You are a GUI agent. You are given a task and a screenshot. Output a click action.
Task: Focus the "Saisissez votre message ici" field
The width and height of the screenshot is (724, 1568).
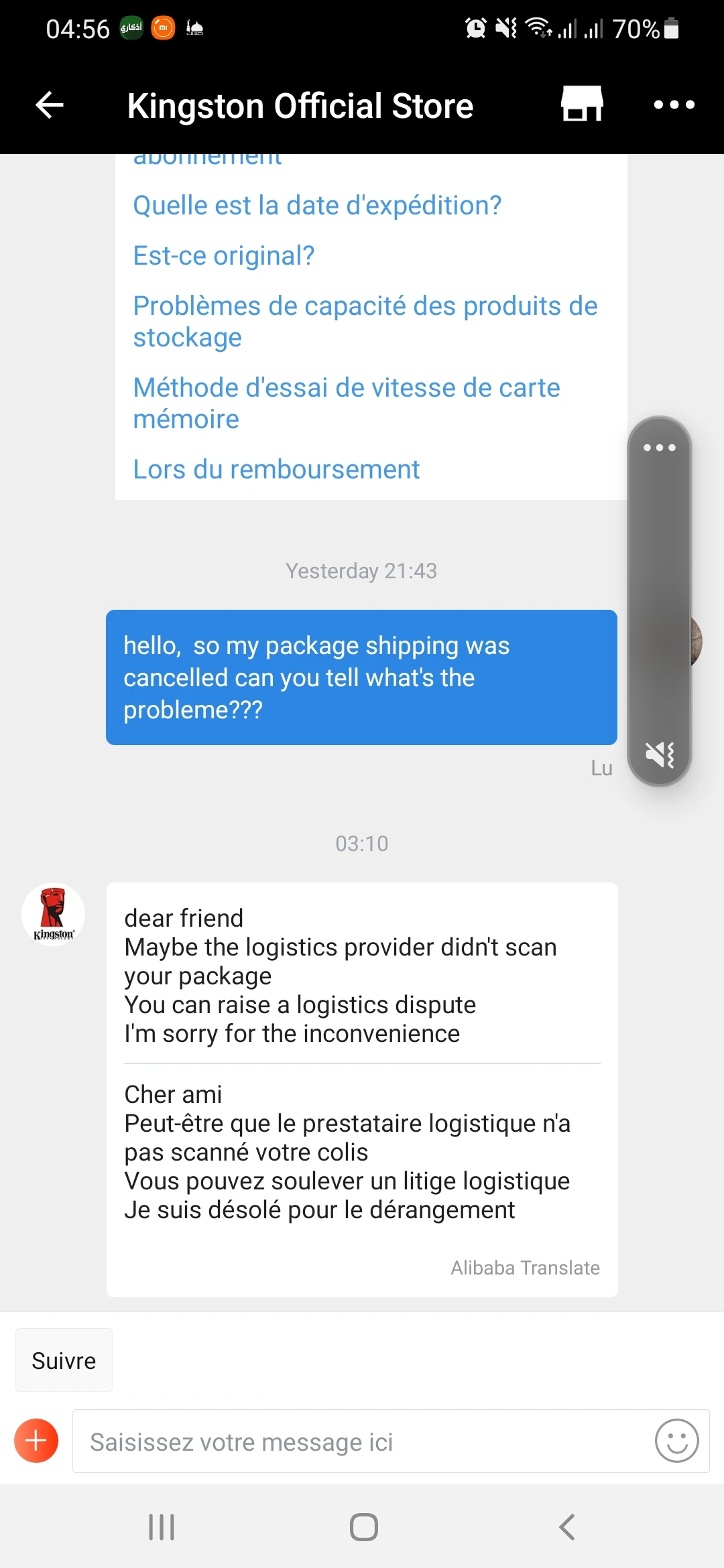[362, 1442]
